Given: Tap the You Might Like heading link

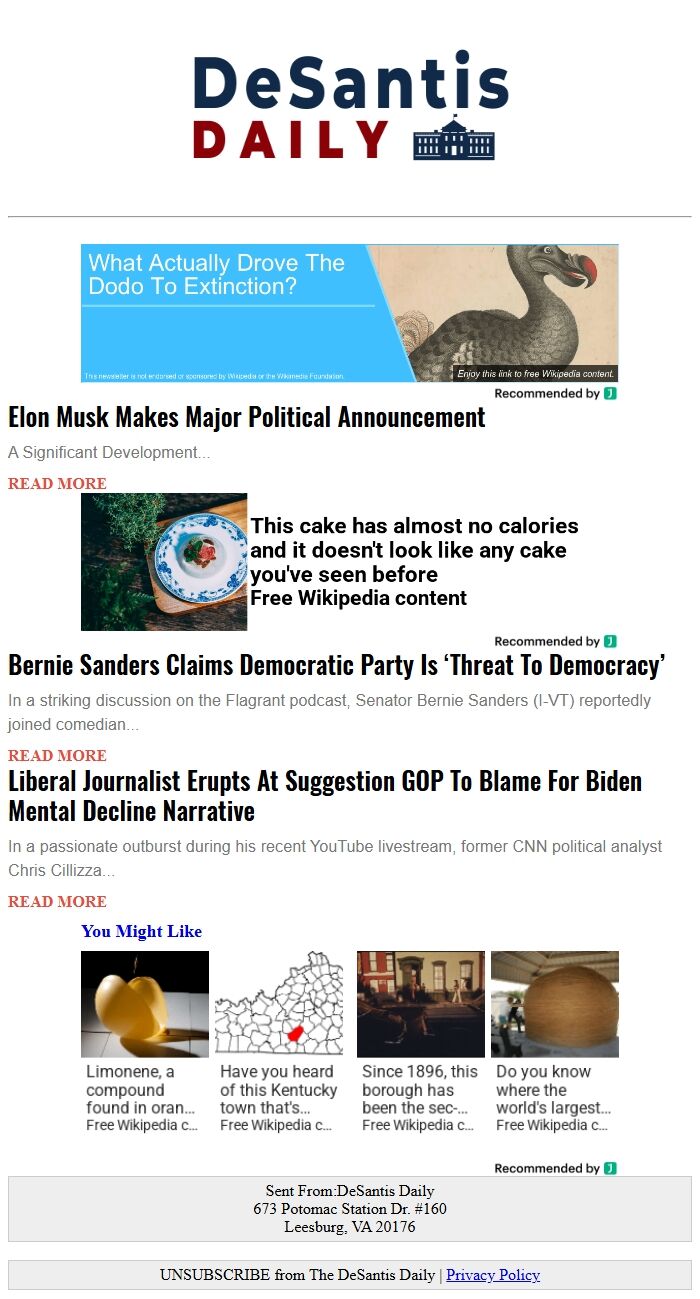Looking at the screenshot, I should tap(142, 932).
